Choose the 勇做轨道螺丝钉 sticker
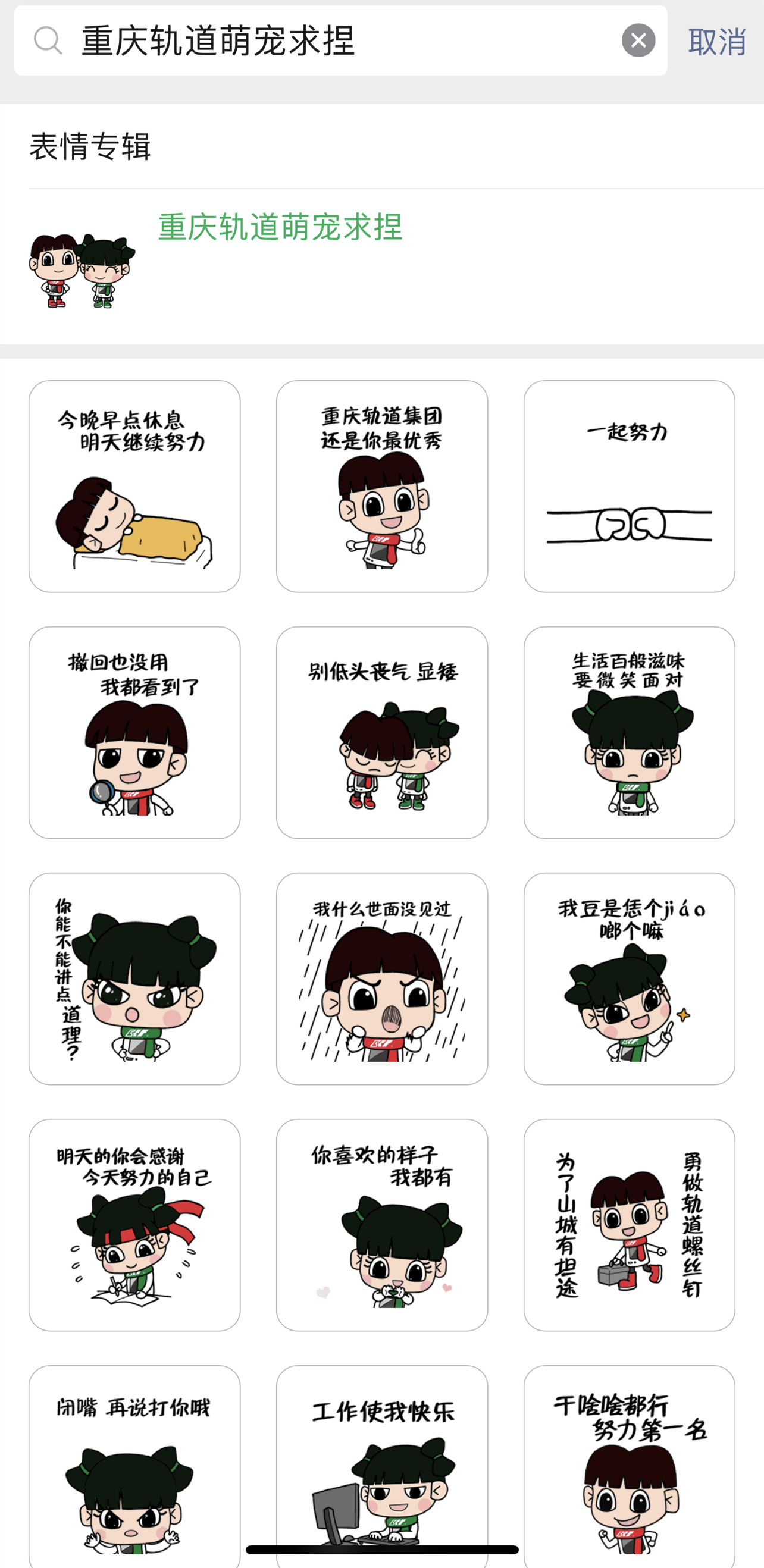The width and height of the screenshot is (764, 1568). pos(629,1225)
